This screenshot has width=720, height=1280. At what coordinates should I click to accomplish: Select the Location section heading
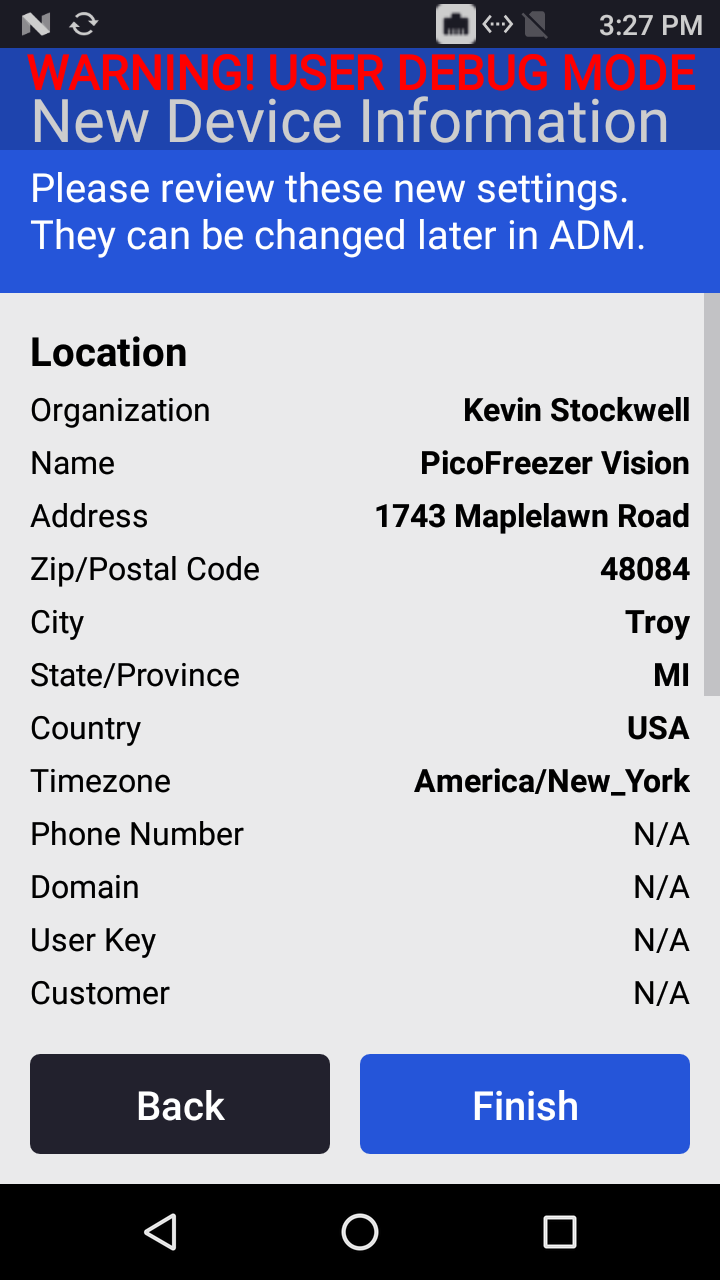click(x=108, y=352)
